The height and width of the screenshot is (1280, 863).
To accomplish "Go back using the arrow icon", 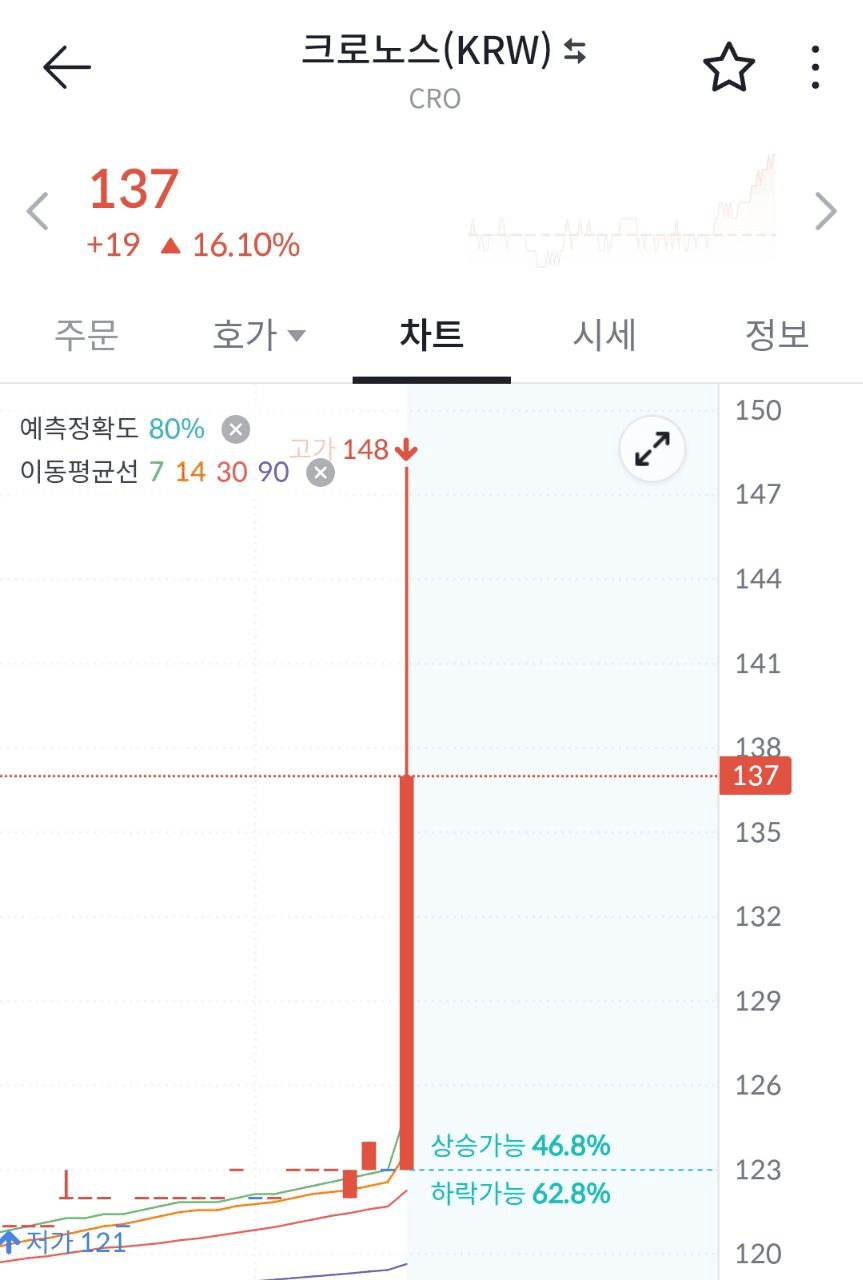I will 67,68.
